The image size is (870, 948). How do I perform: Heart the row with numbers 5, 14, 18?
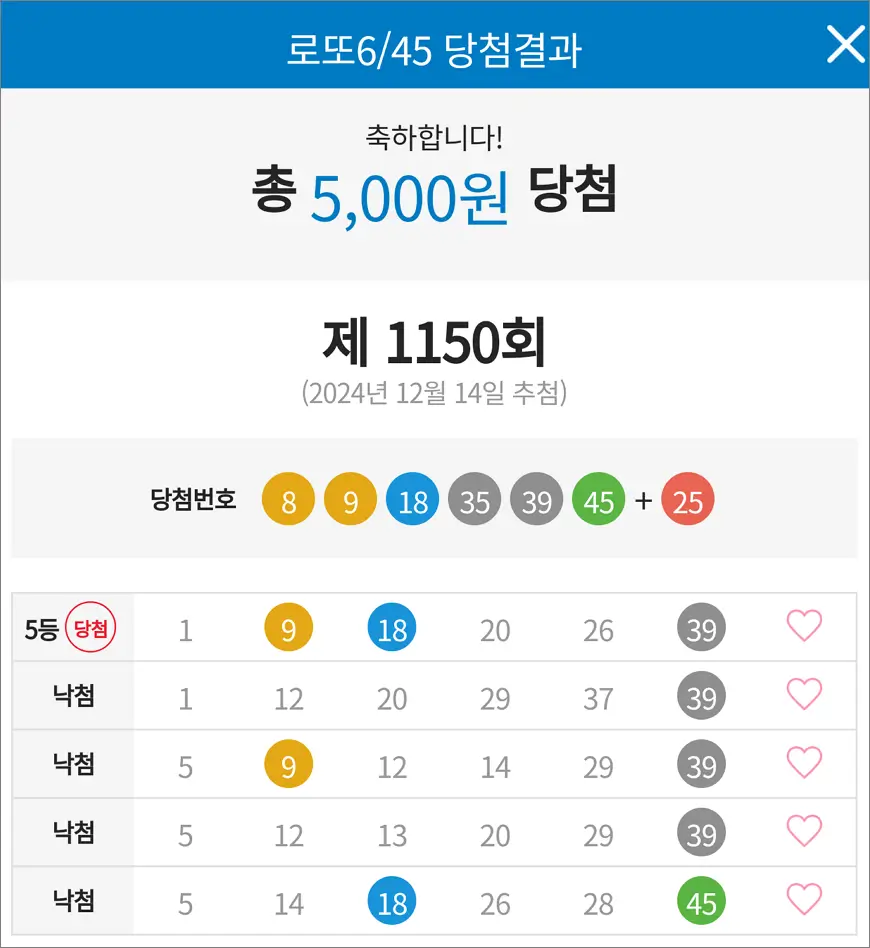804,900
